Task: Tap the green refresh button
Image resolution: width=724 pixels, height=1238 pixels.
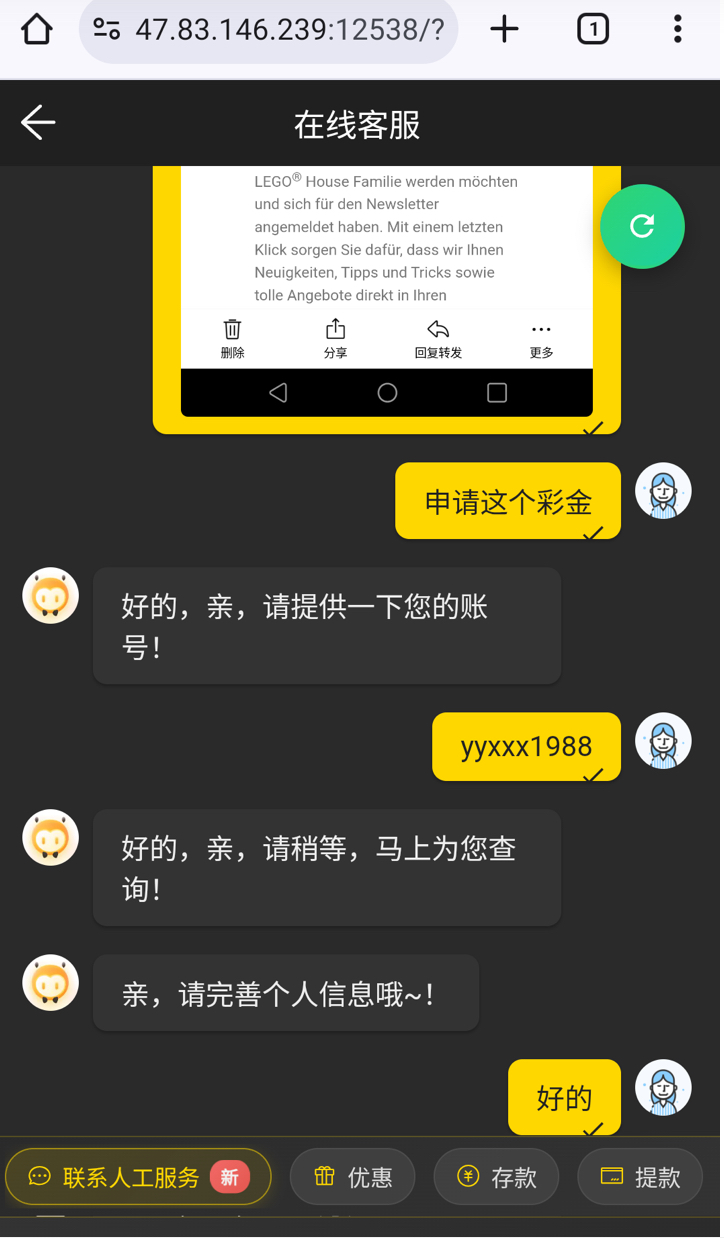Action: (x=642, y=226)
